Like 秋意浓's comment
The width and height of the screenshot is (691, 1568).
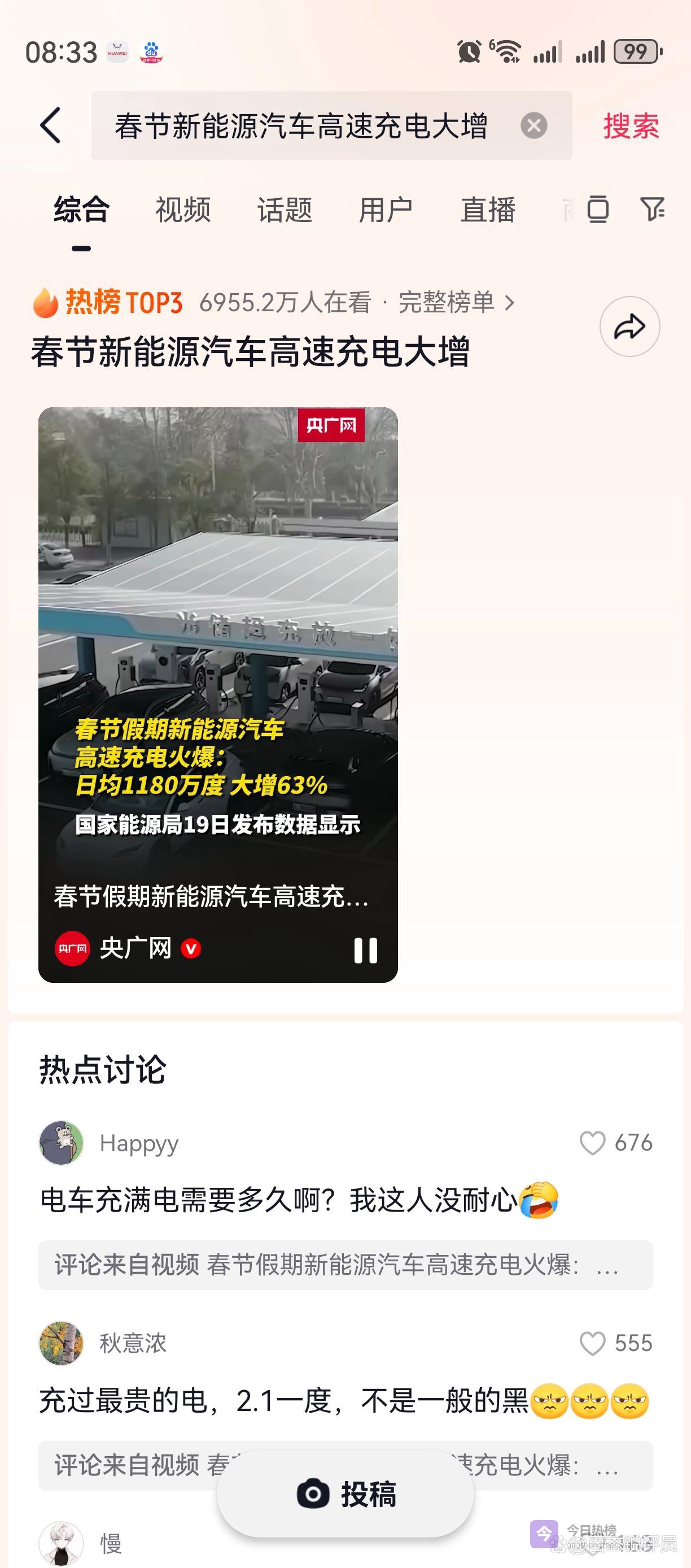592,1343
